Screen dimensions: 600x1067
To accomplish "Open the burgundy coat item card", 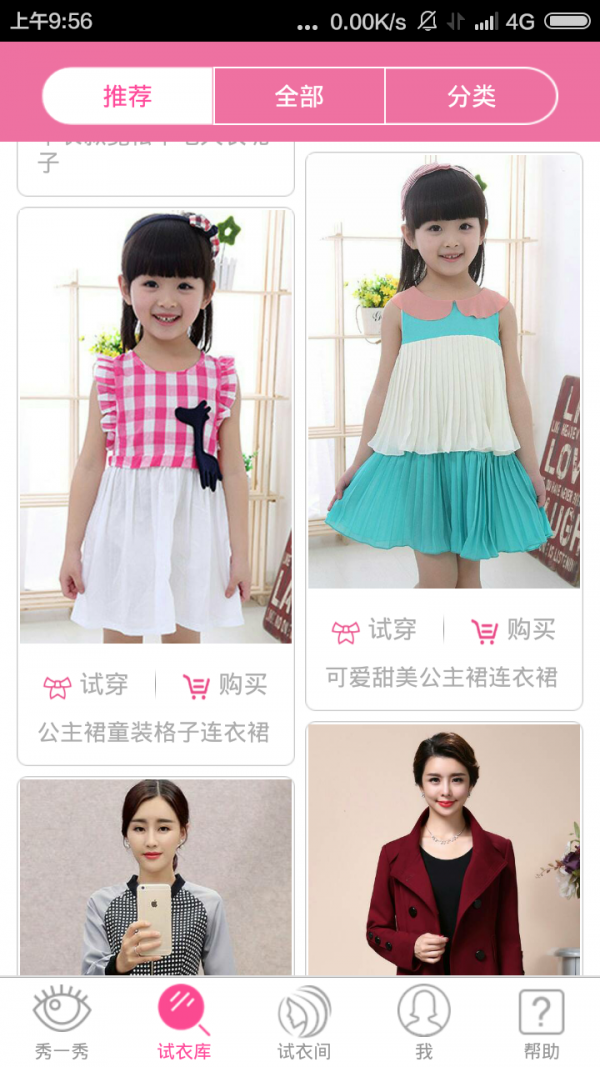I will [x=444, y=850].
